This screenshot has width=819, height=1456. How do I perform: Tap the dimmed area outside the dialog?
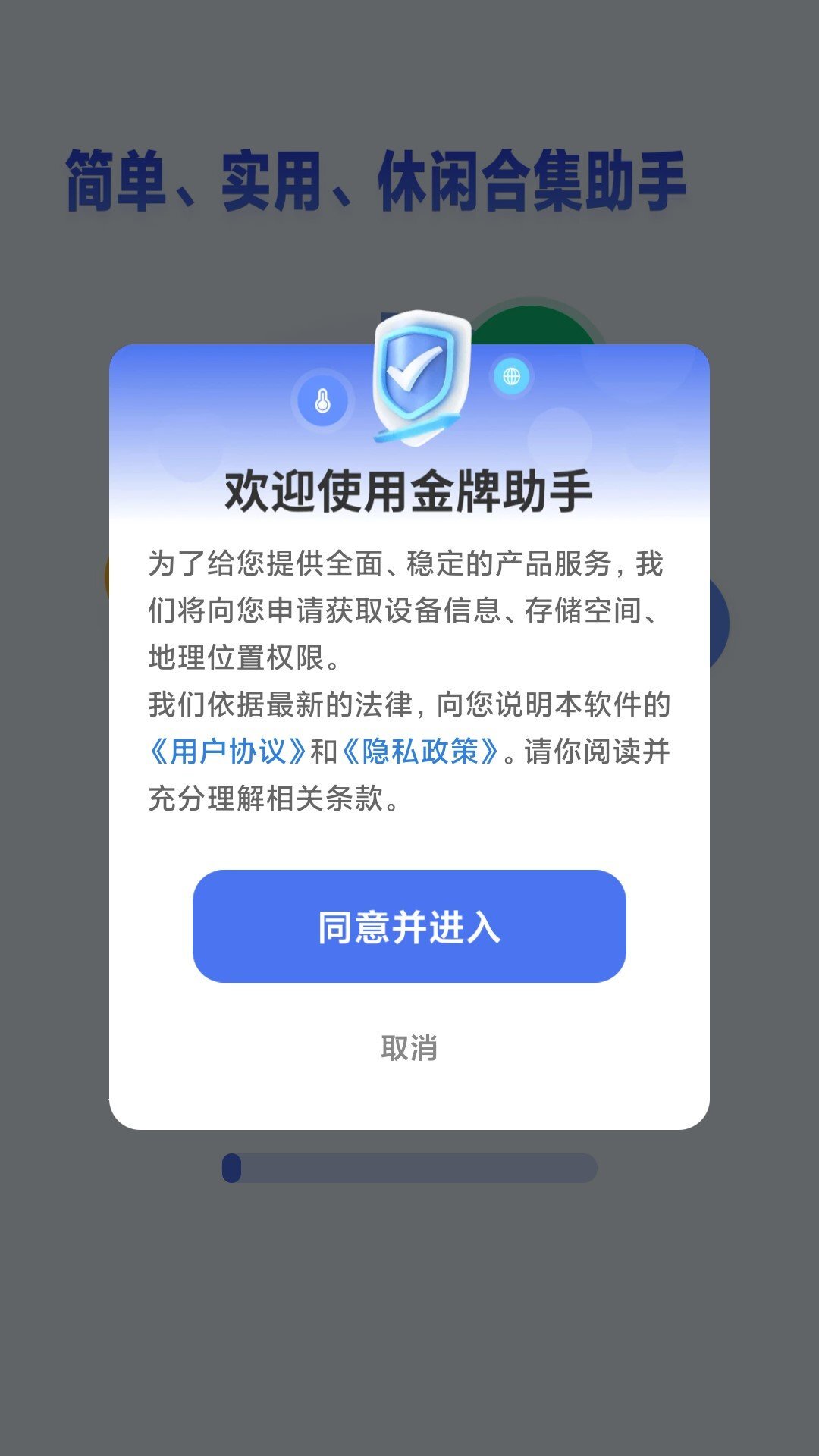point(409,1327)
